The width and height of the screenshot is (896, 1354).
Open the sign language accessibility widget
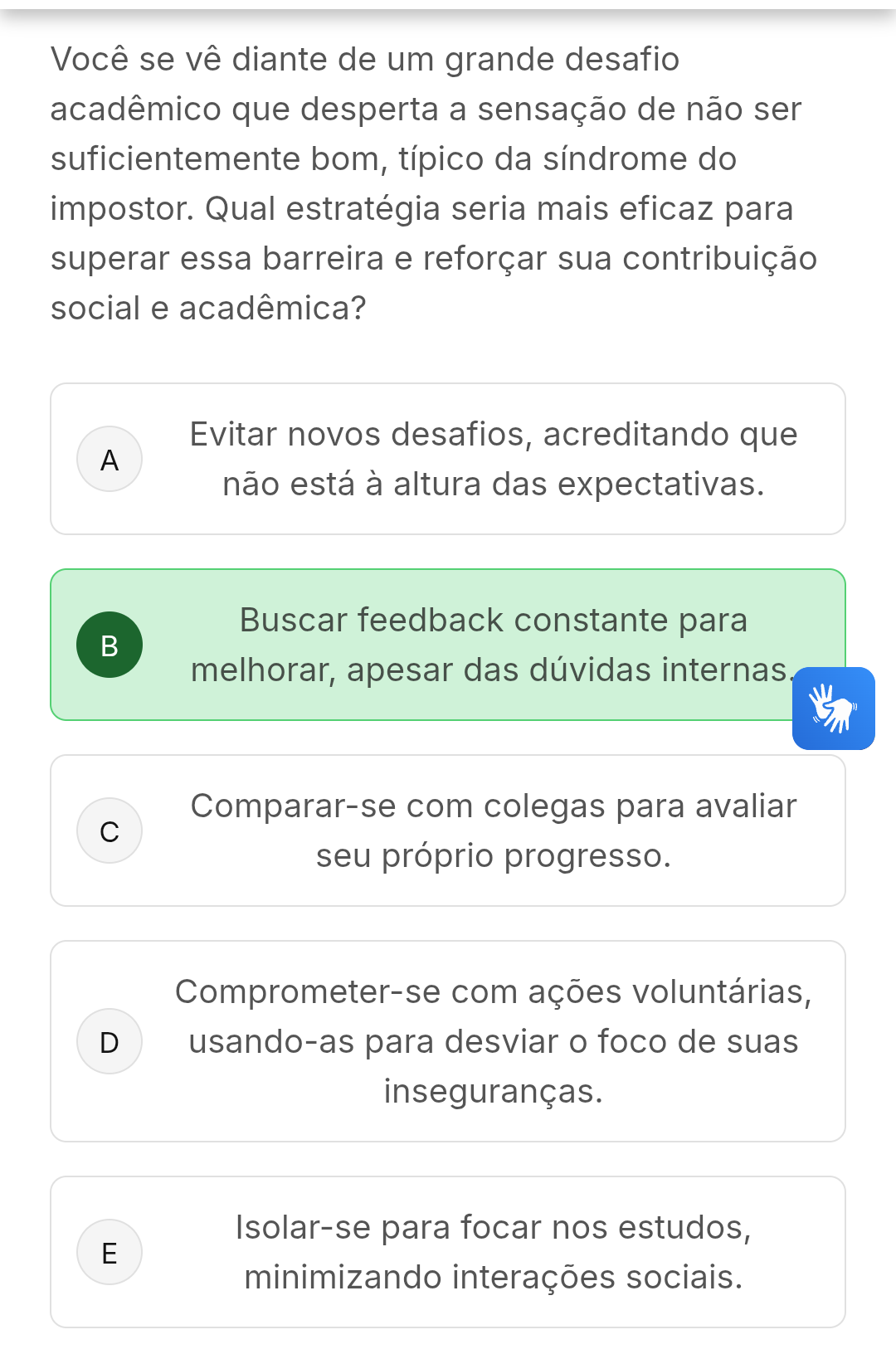coord(833,709)
